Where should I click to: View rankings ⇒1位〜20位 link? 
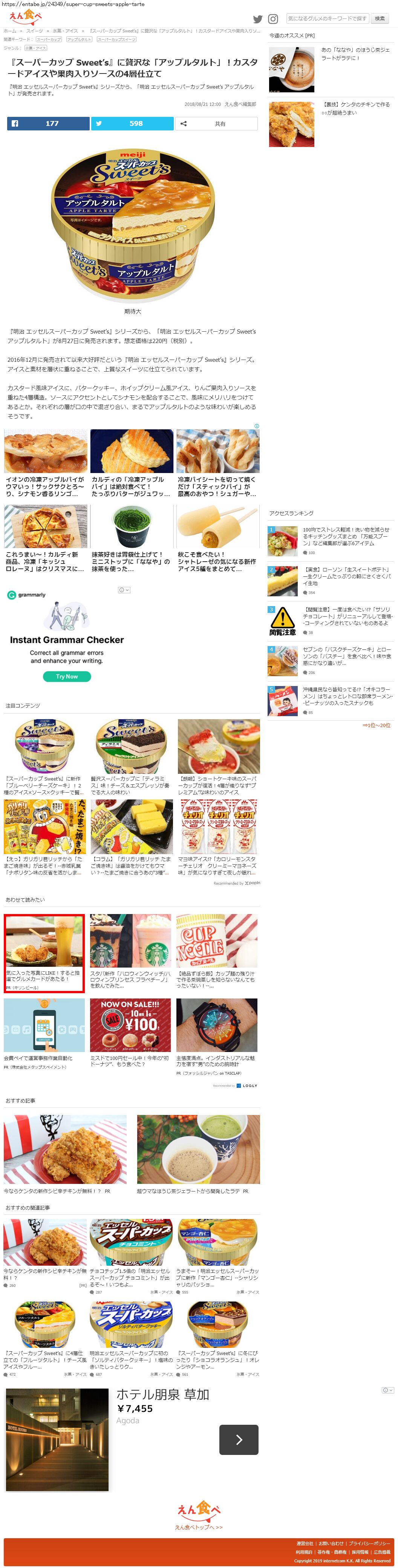[376, 725]
